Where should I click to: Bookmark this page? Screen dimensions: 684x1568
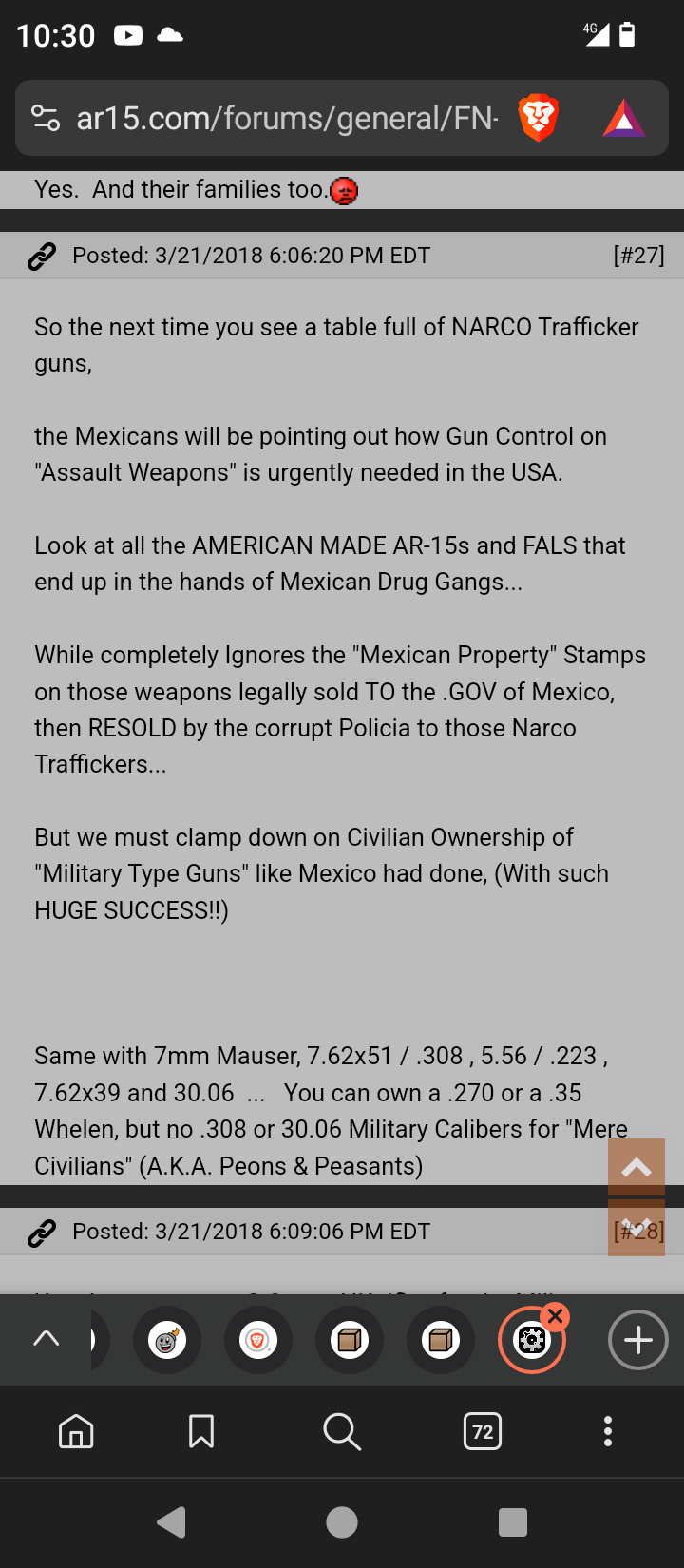[201, 1431]
